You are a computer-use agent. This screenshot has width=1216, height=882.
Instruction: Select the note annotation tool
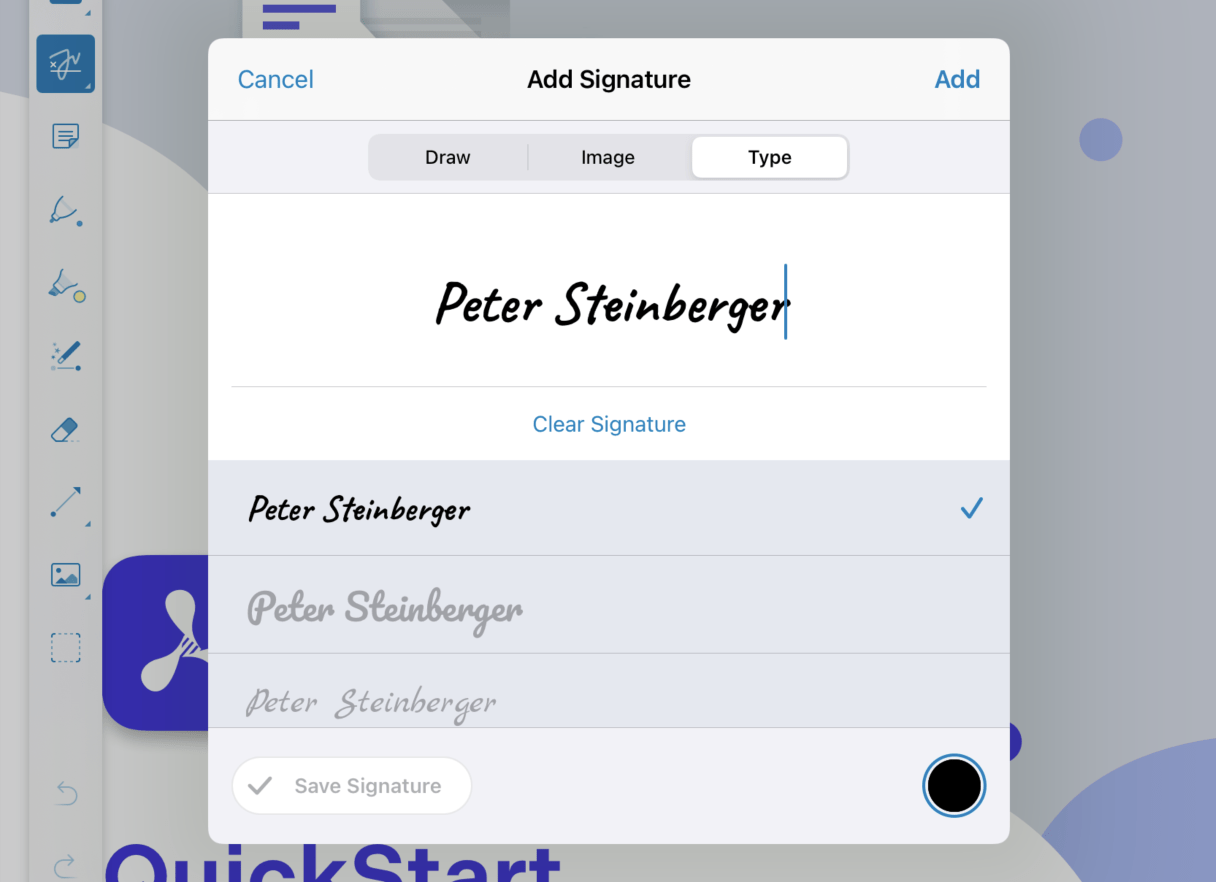(x=66, y=137)
